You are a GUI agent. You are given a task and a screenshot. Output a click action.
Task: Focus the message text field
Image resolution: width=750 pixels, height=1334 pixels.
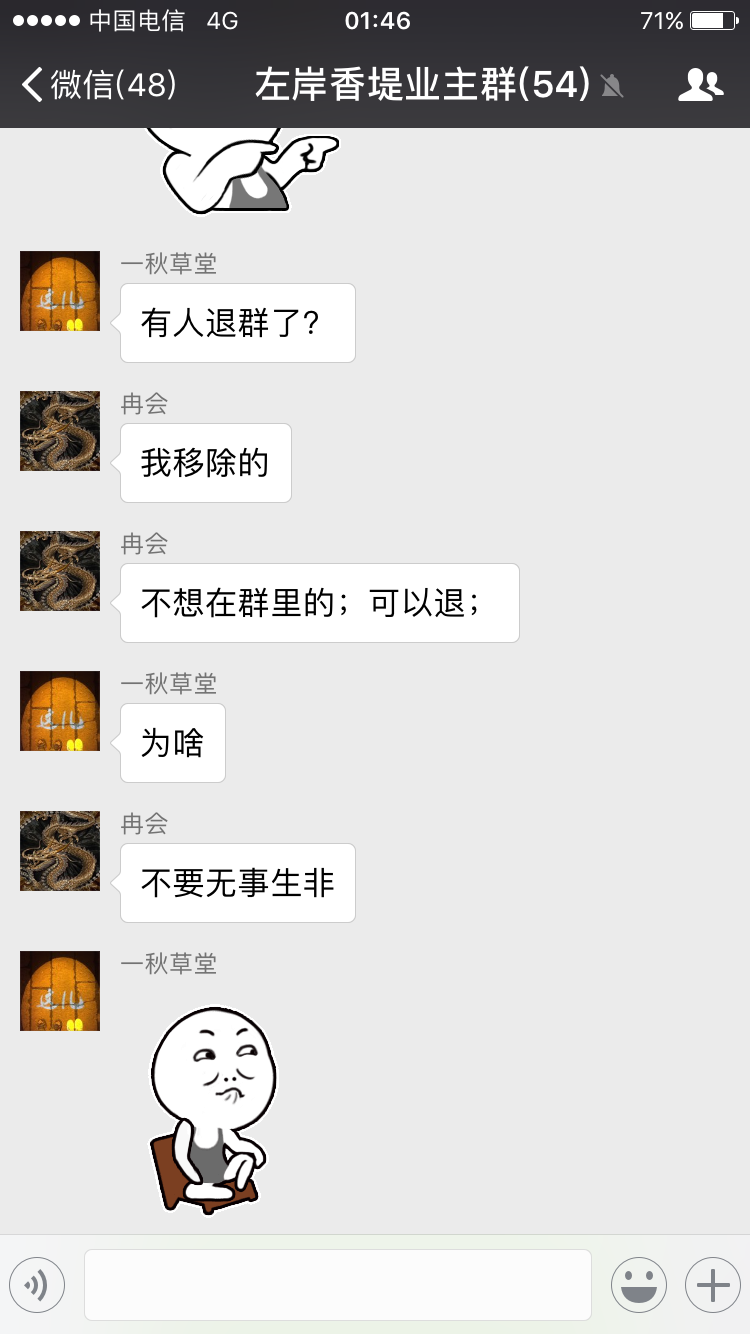tap(337, 1285)
